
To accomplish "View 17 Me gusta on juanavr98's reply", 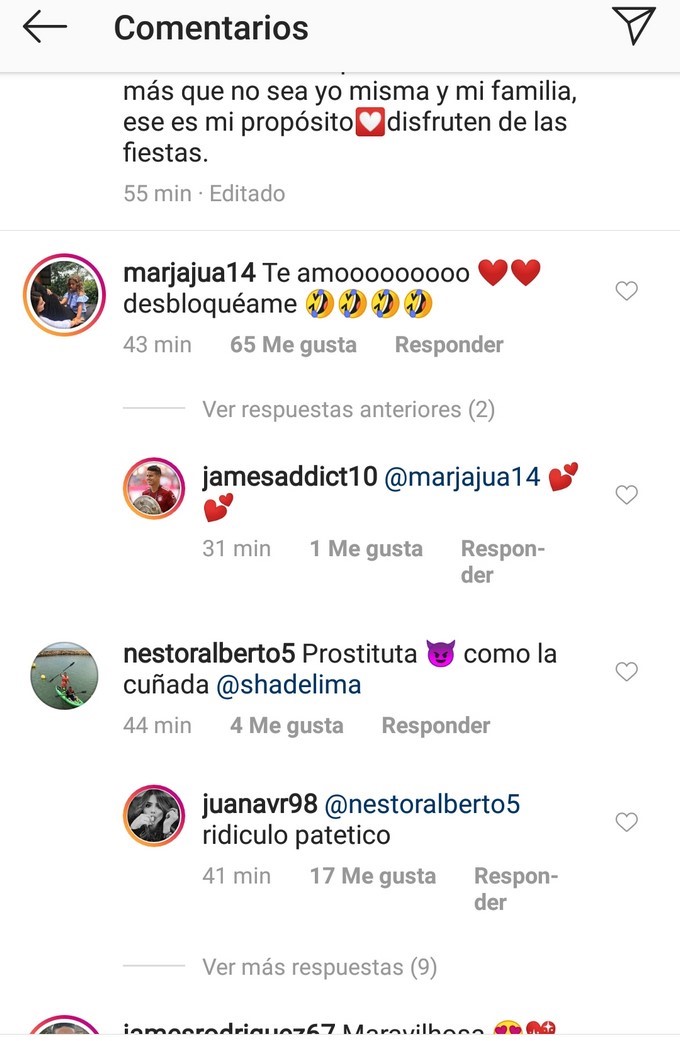I will point(373,876).
